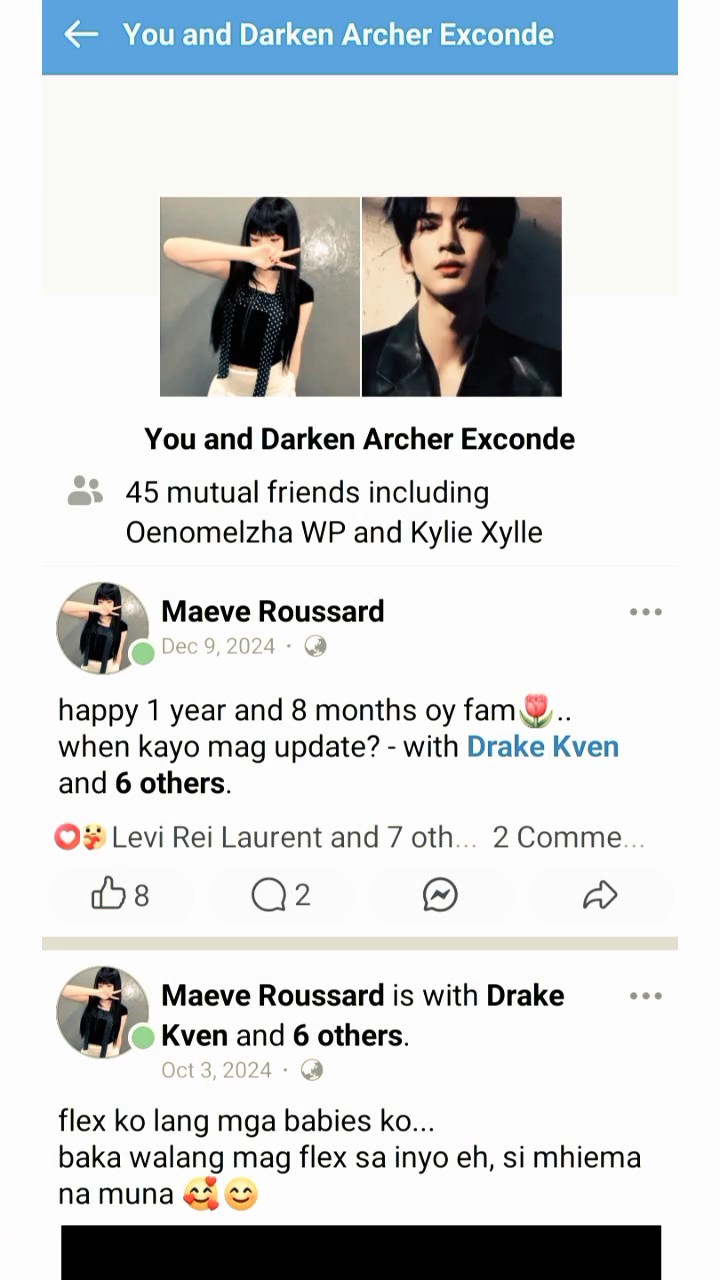This screenshot has width=720, height=1280.
Task: Open Maeve Roussard's profile from the Dec 9 post
Action: pyautogui.click(x=272, y=611)
